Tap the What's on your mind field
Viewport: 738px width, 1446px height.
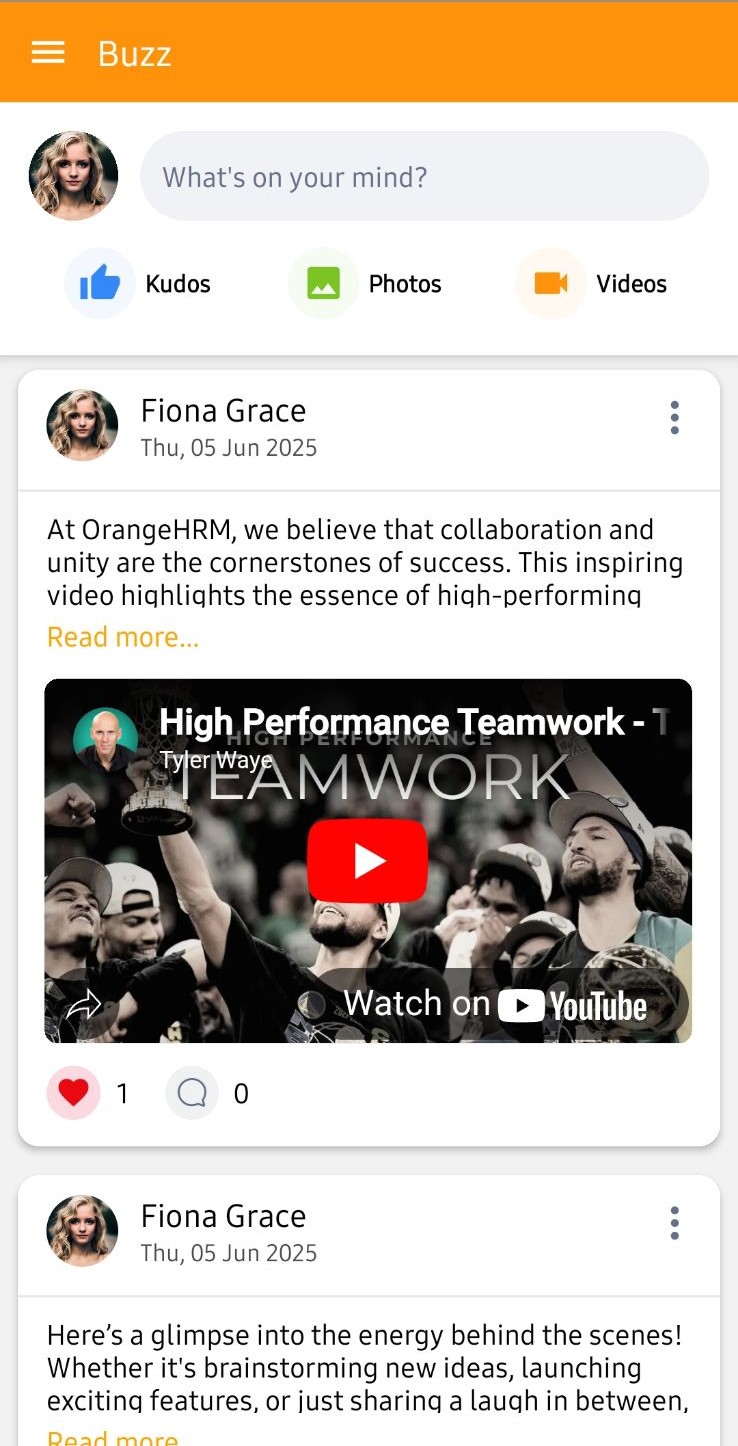click(424, 177)
